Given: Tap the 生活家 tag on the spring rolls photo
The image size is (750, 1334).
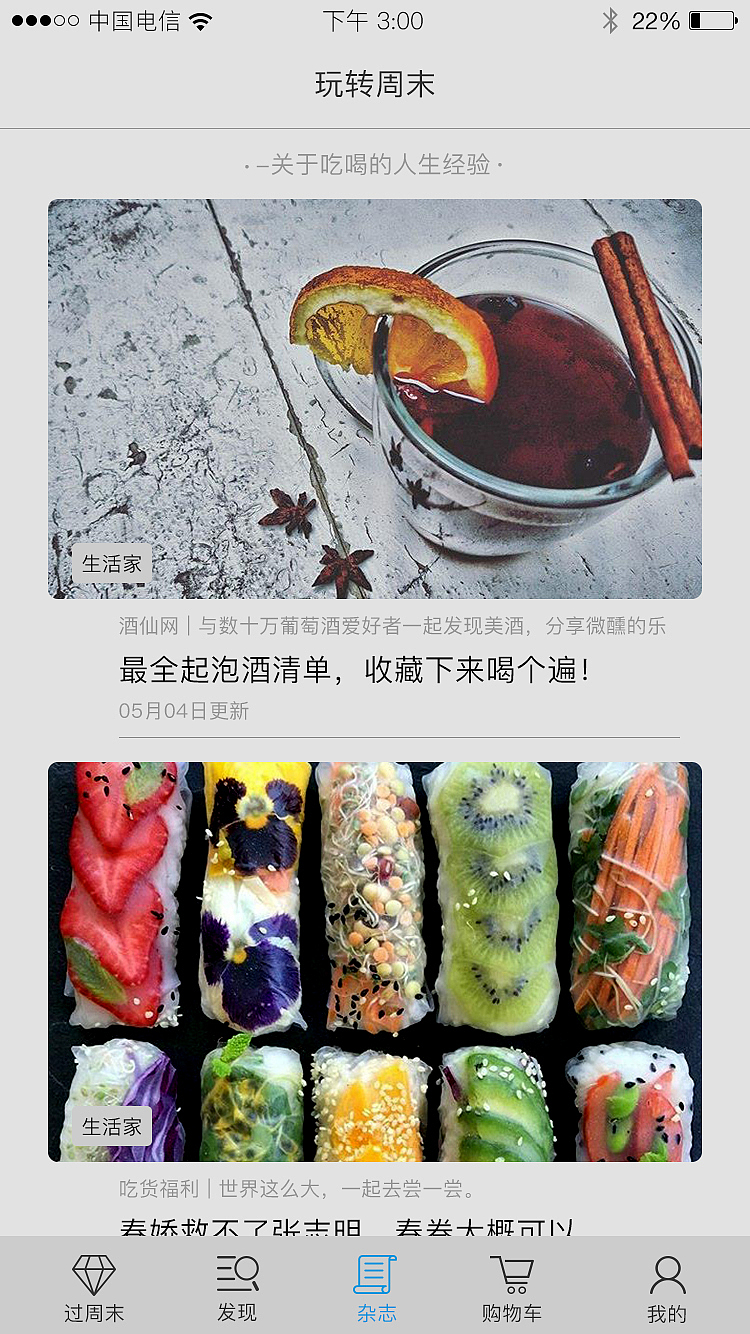Looking at the screenshot, I should point(113,1125).
